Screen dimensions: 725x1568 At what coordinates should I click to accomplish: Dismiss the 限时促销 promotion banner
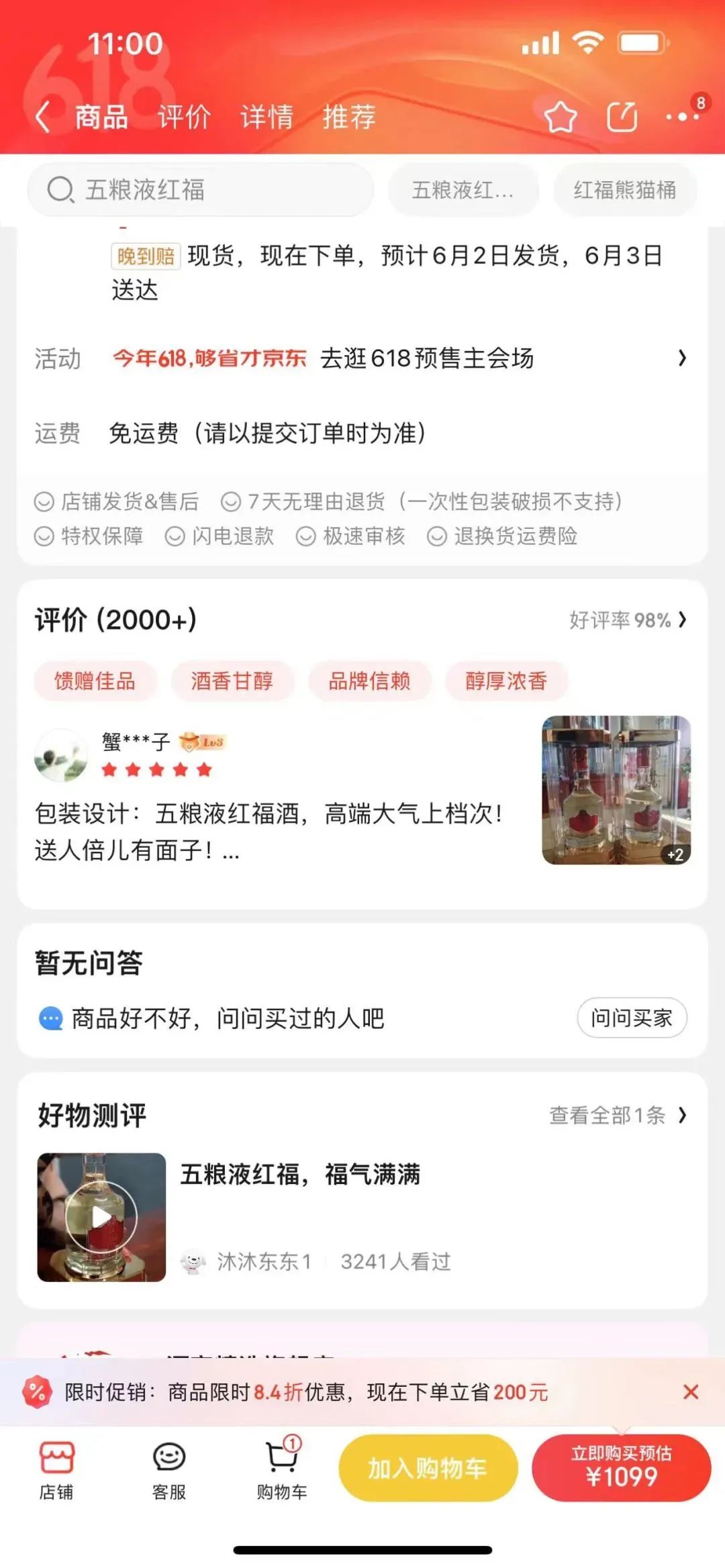tap(691, 1392)
